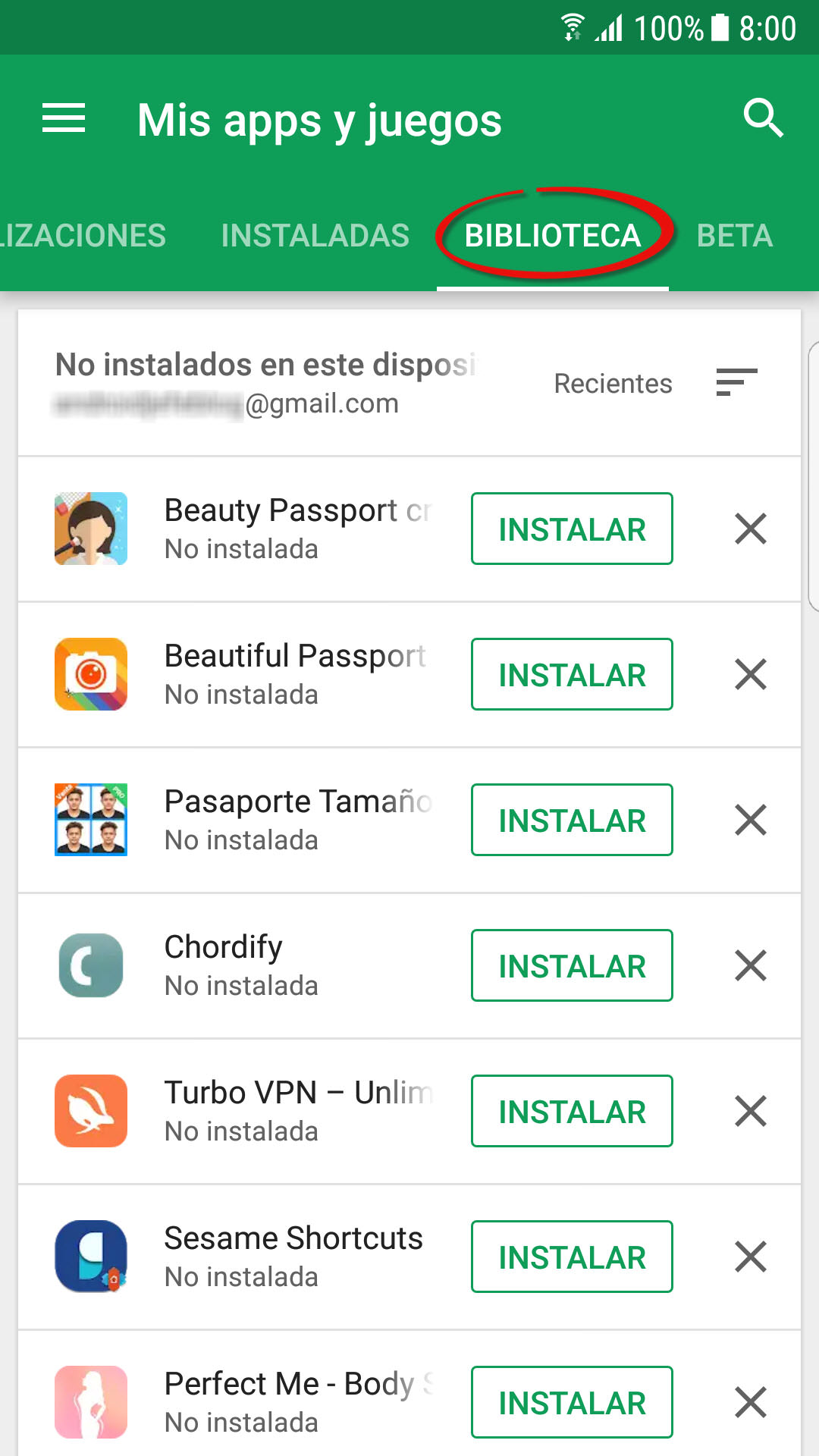Install Turbo VPN
The height and width of the screenshot is (1456, 819).
click(x=572, y=1111)
